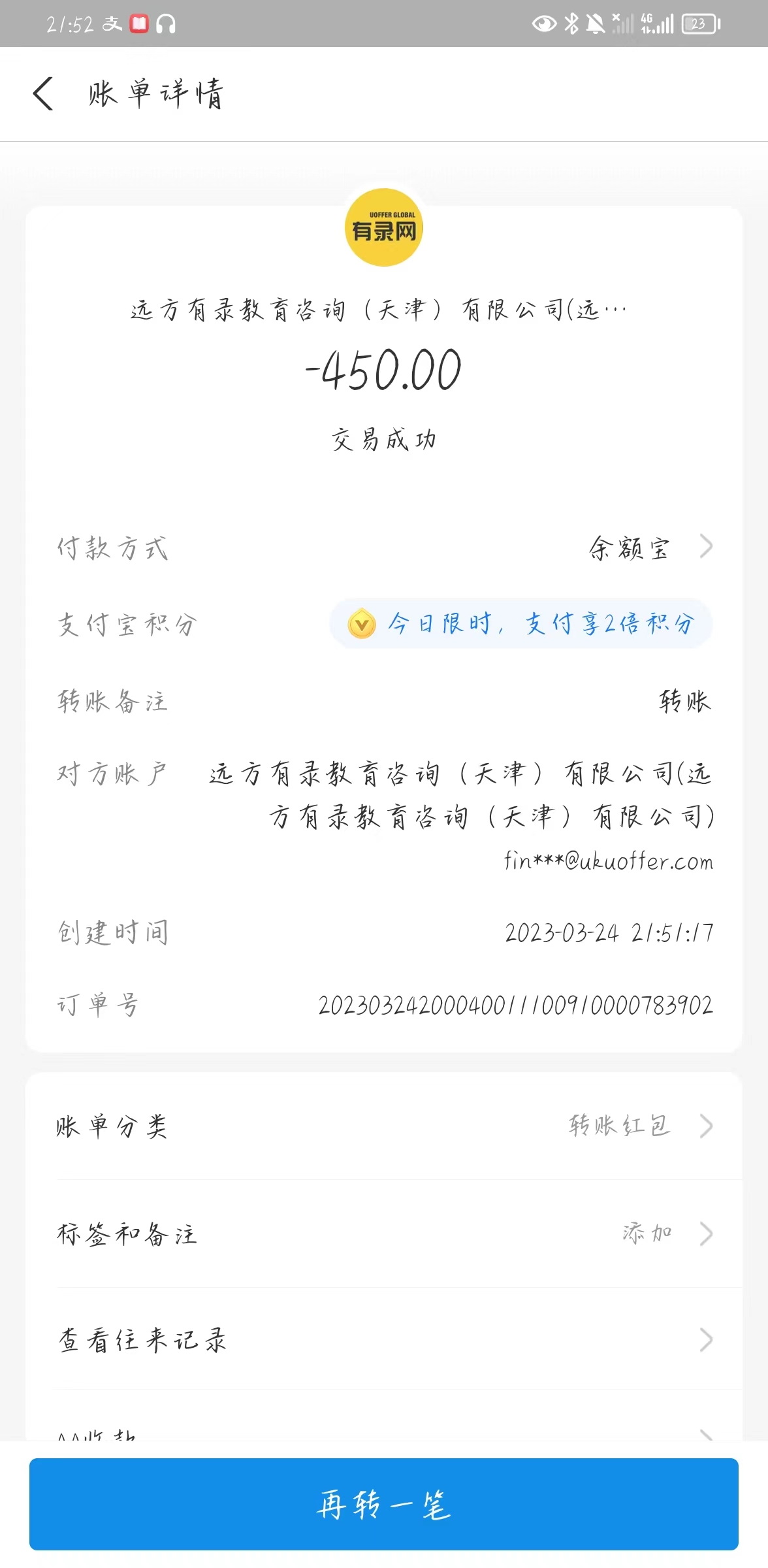
Task: Open the 有录网 merchant avatar
Action: tap(384, 227)
